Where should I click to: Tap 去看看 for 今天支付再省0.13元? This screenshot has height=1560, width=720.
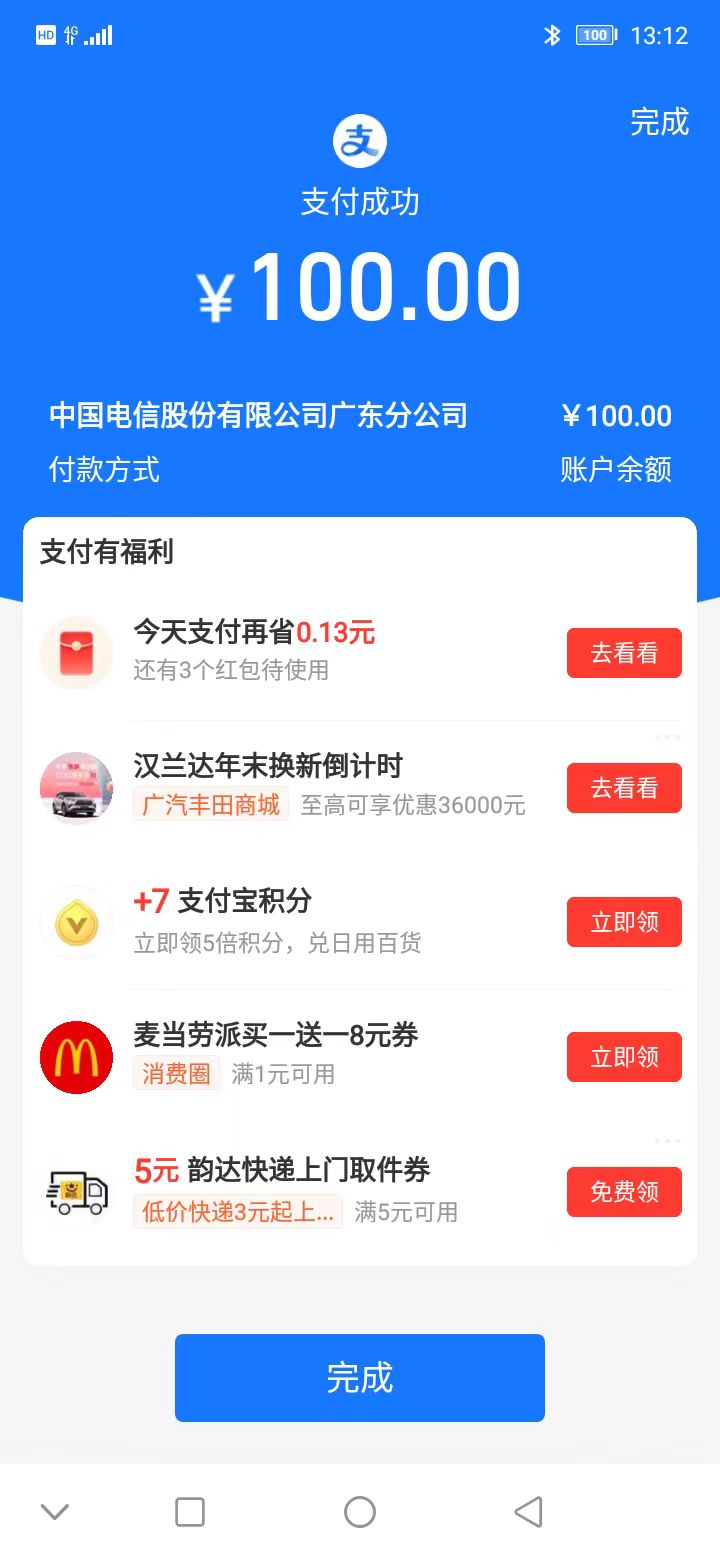tap(624, 653)
